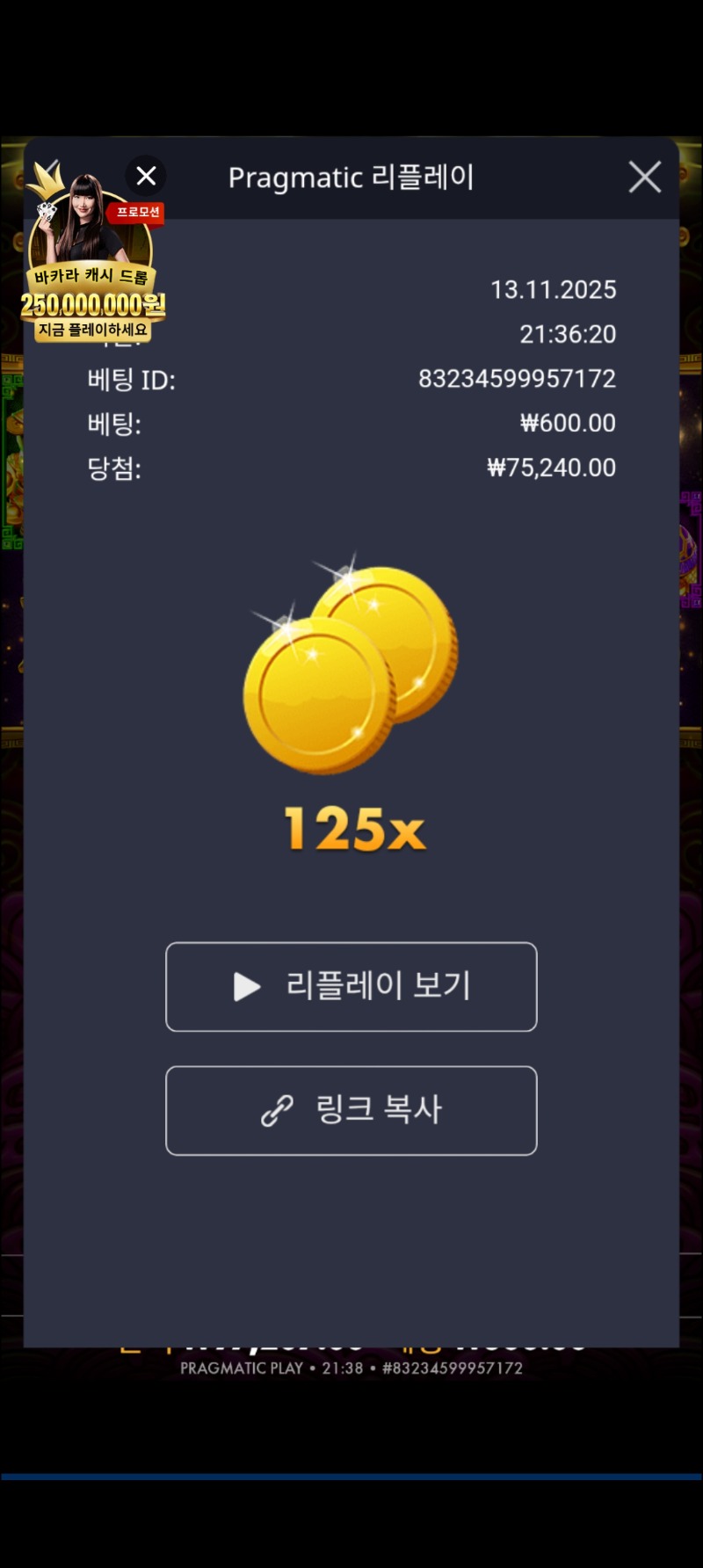Select the 베팅 ID value 83234599957172
Viewport: 703px width, 1568px height.
(x=518, y=379)
